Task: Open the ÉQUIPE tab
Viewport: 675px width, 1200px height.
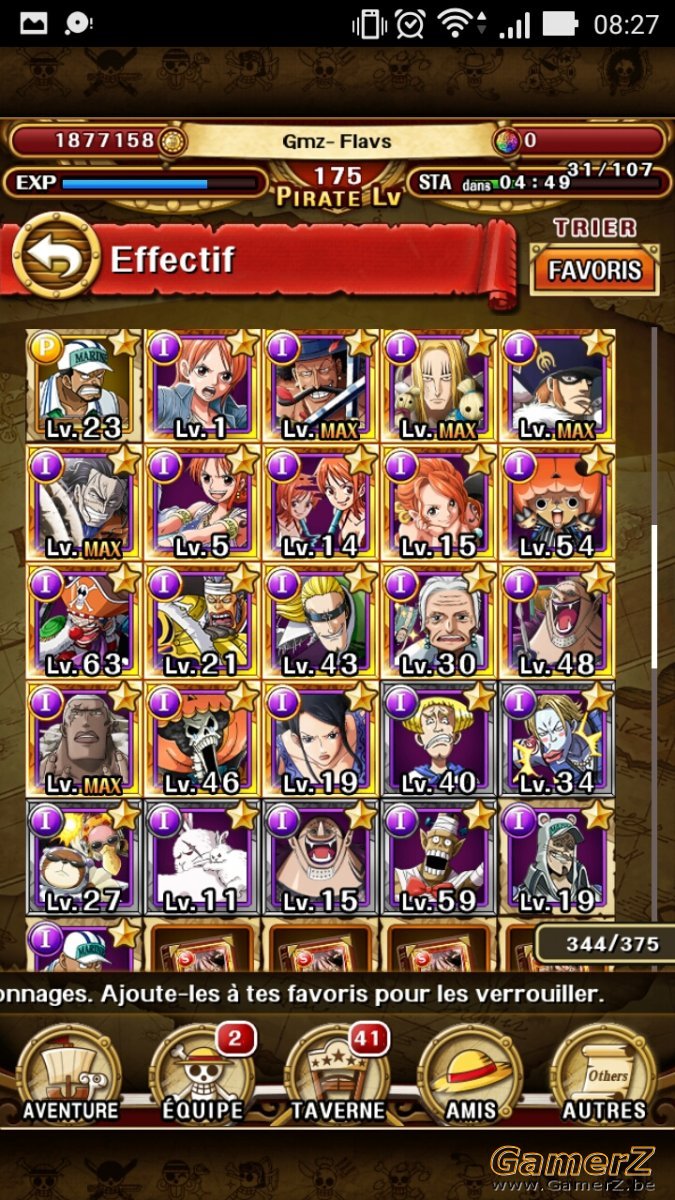Action: click(x=203, y=1075)
